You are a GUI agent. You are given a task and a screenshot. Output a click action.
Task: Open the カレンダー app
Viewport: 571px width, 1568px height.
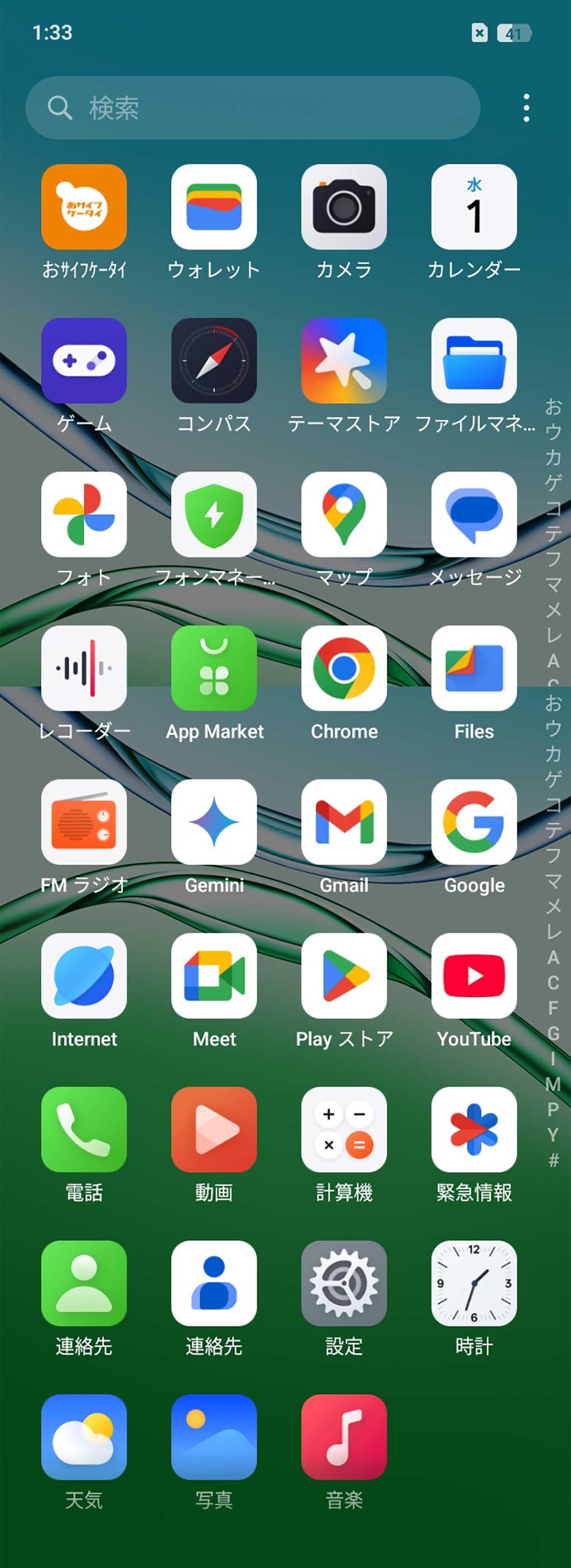point(473,207)
